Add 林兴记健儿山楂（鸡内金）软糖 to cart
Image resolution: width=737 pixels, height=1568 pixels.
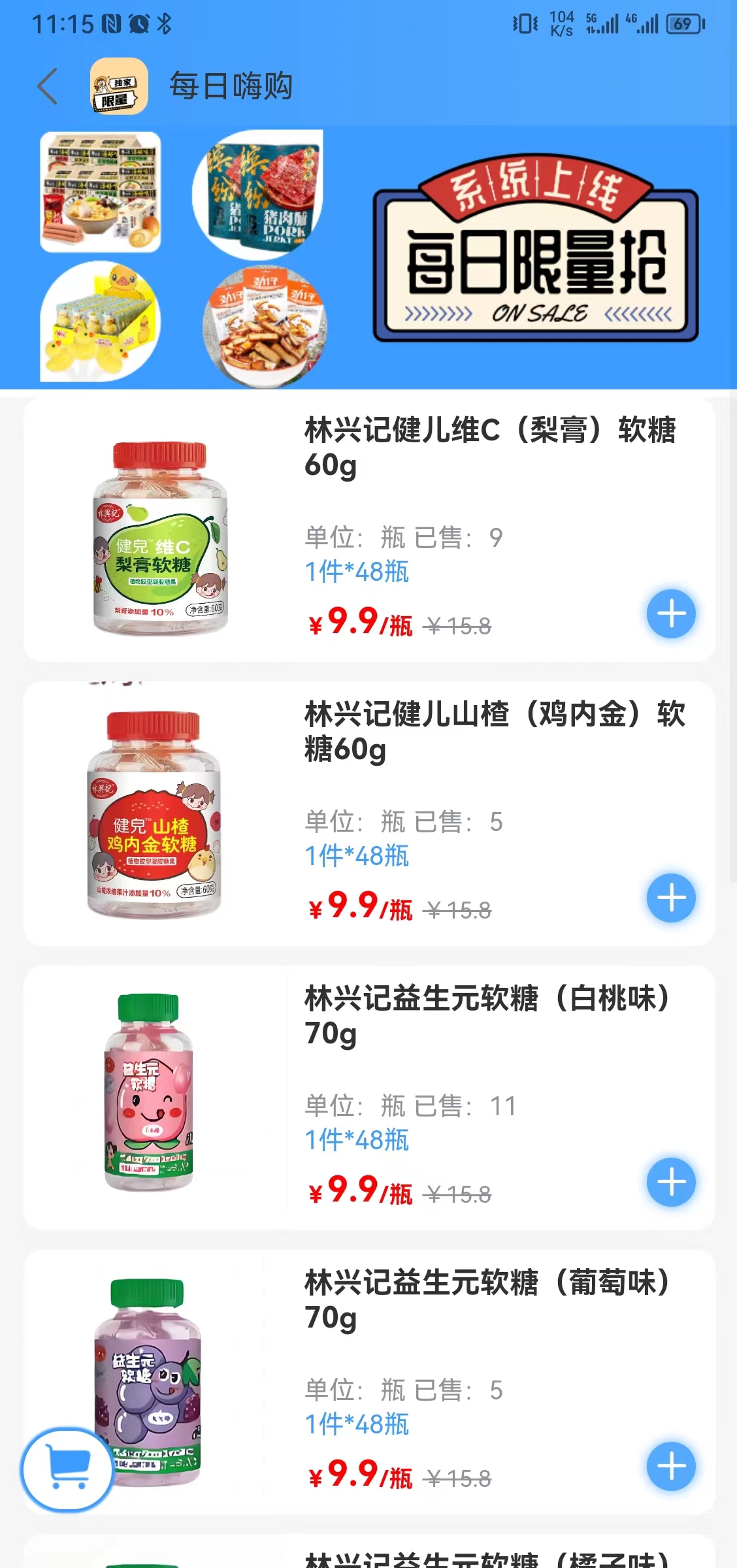tap(671, 898)
